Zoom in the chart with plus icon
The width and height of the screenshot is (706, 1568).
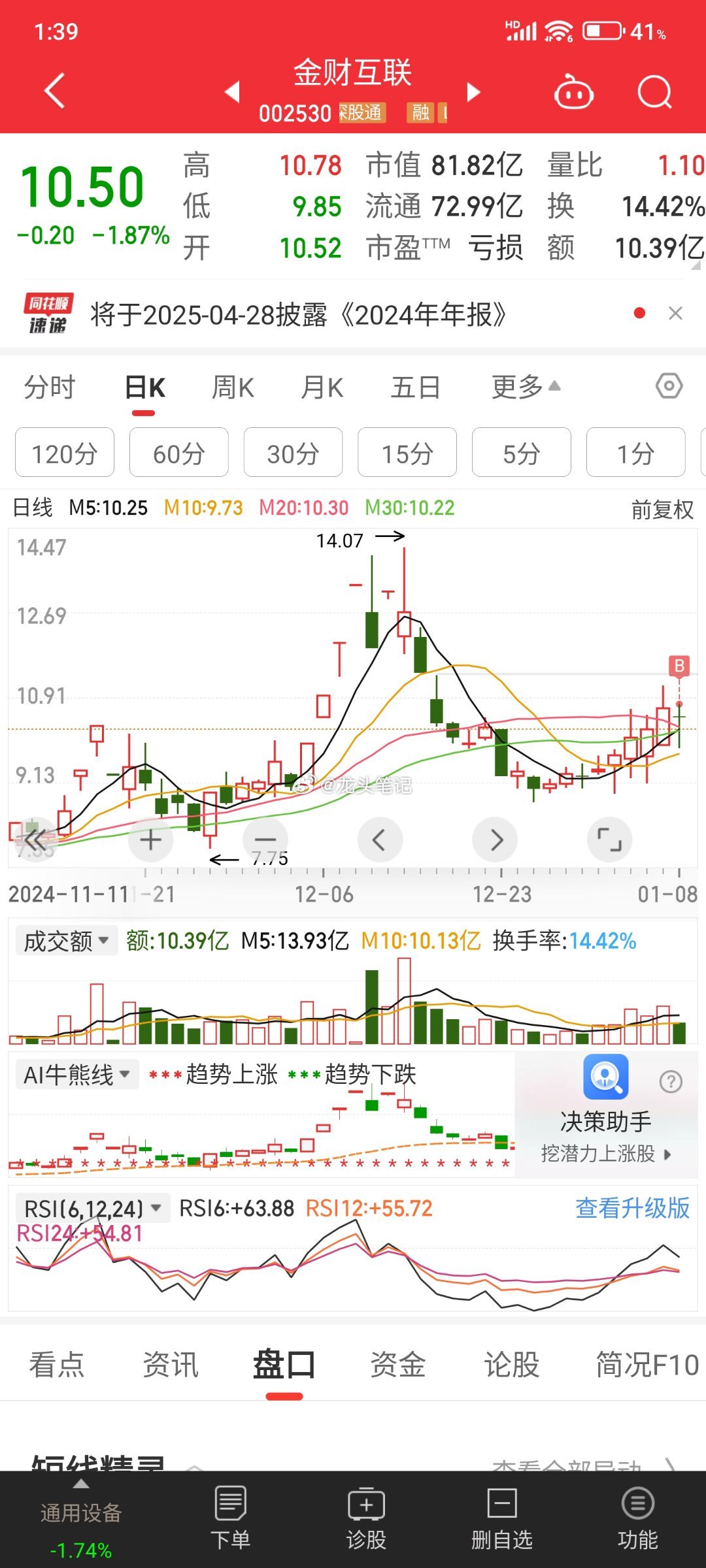(x=150, y=840)
